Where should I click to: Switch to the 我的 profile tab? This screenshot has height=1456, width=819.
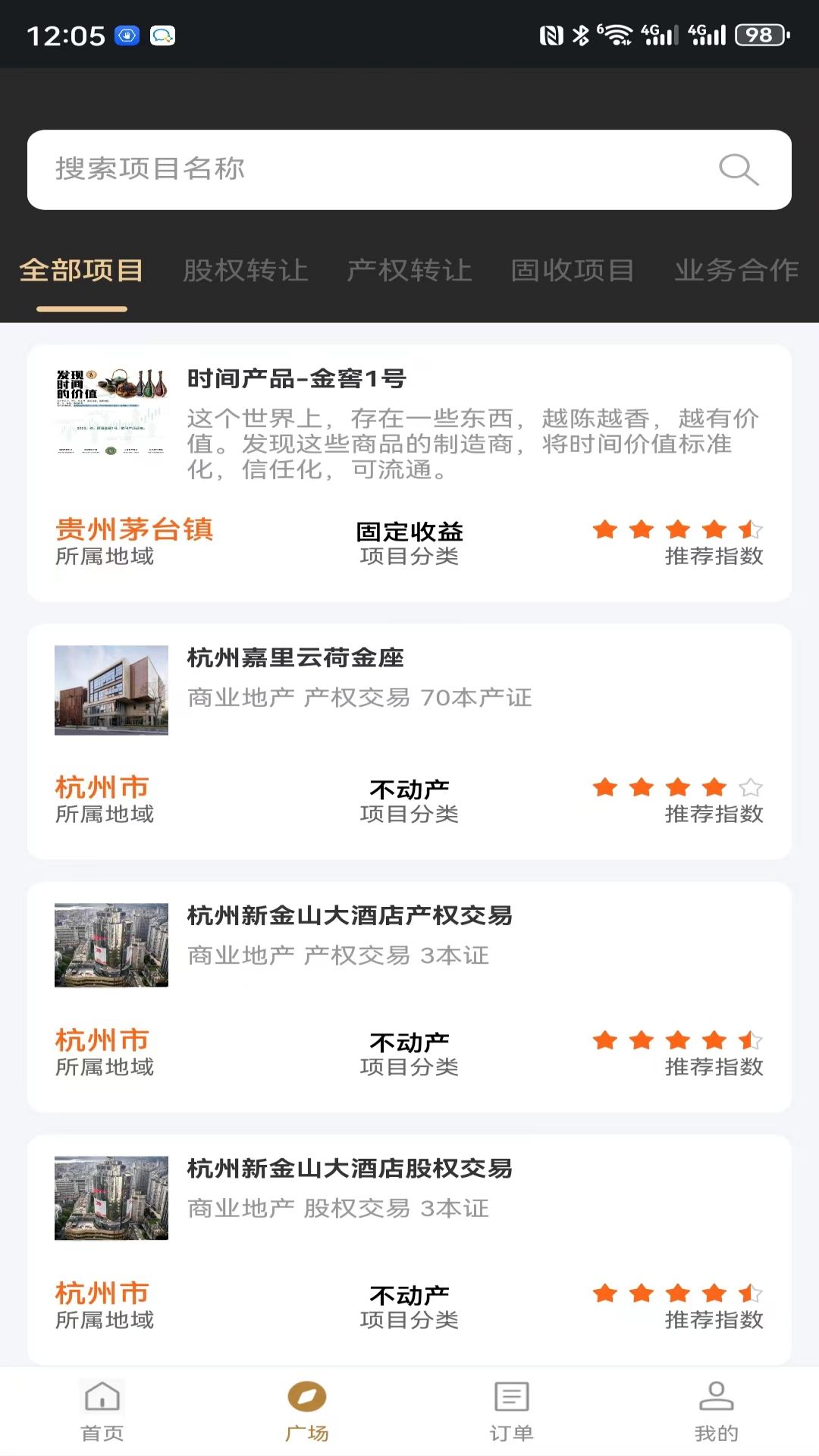point(717,1410)
